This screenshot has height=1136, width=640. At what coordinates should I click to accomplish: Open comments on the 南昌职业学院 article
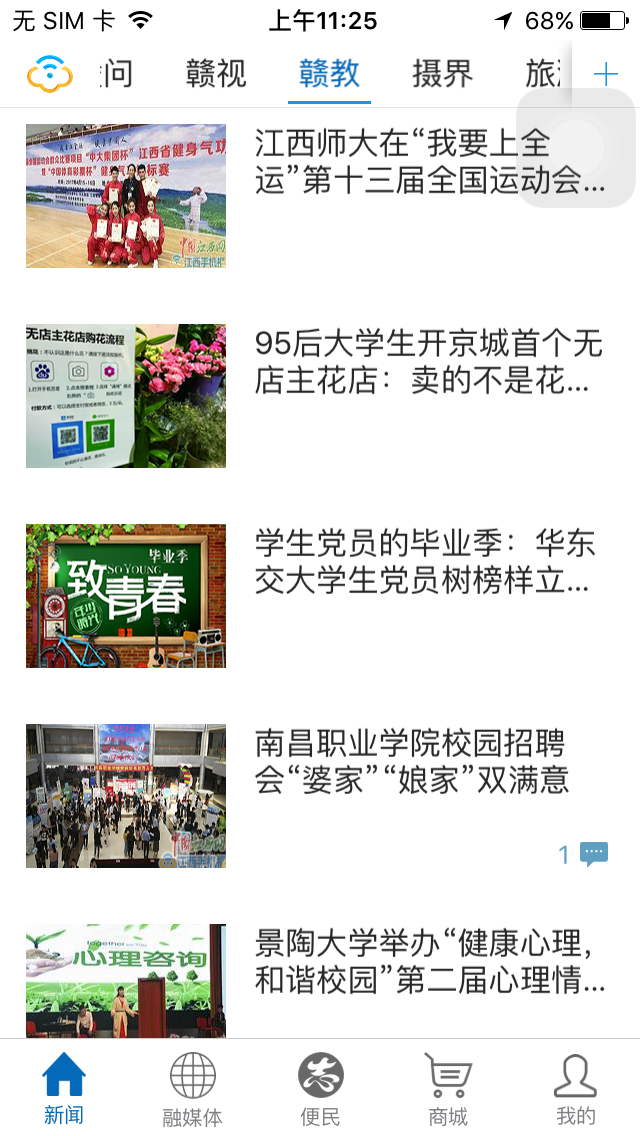[x=584, y=854]
